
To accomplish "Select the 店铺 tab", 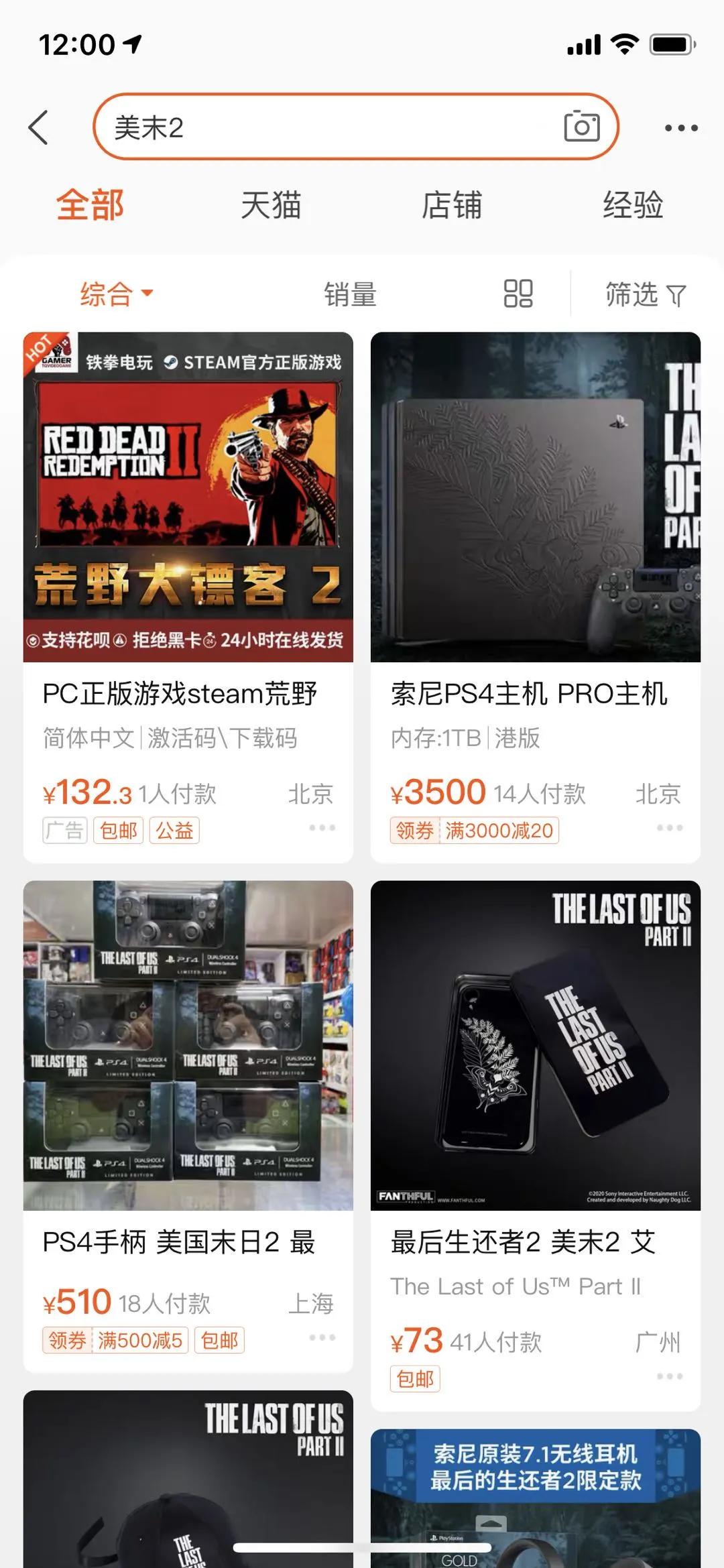I will 452,206.
